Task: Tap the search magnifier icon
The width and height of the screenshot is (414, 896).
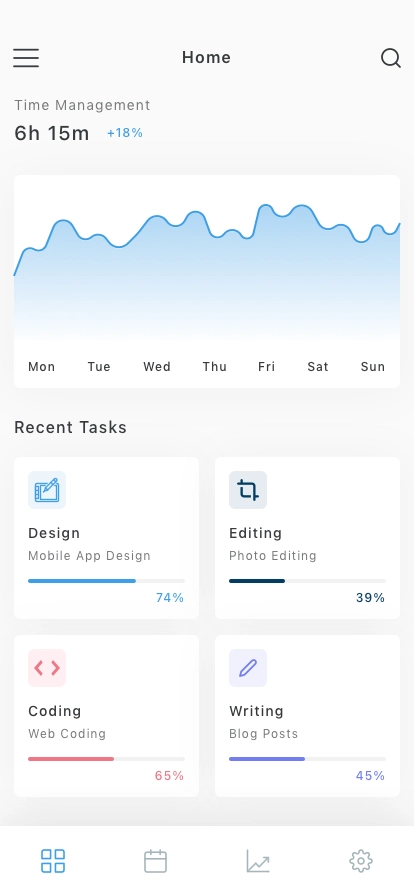Action: [x=391, y=58]
